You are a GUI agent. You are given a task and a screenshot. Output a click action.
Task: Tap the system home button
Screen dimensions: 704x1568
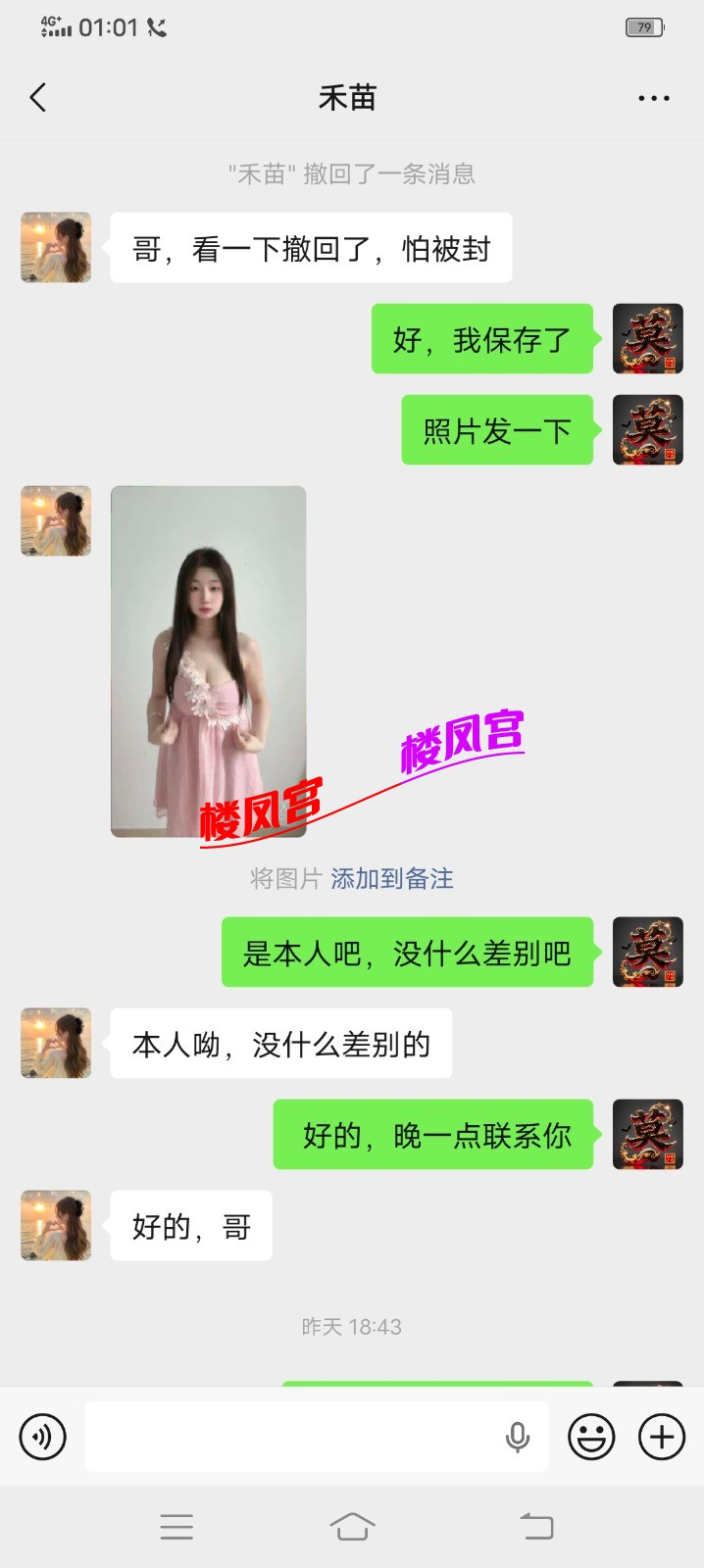[x=352, y=1526]
